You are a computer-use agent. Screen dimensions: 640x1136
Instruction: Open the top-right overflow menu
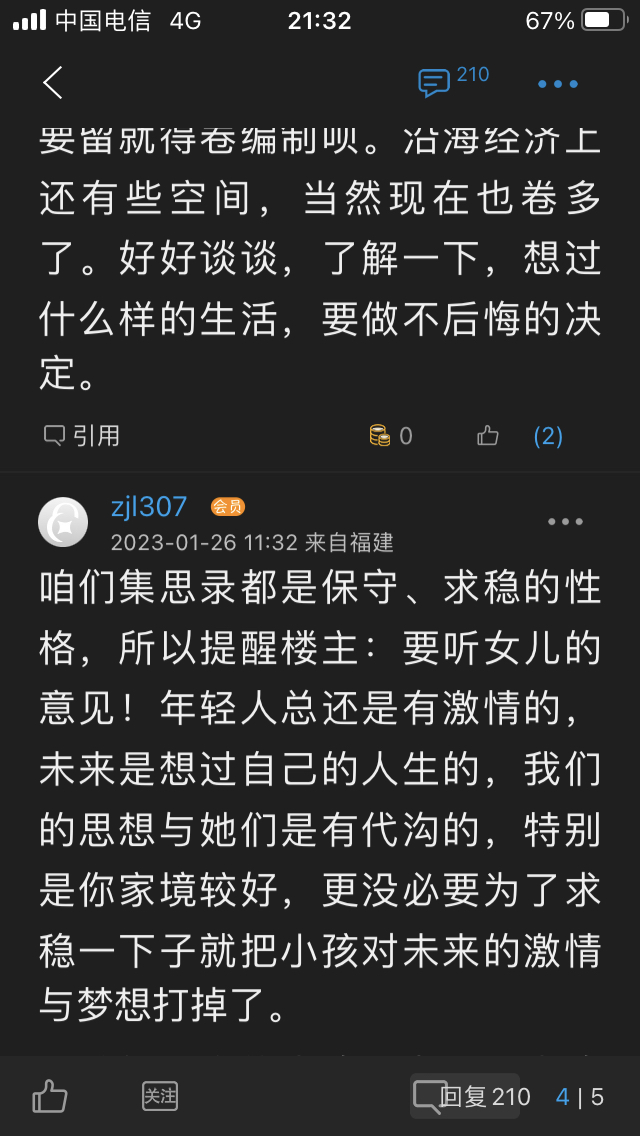[x=558, y=84]
